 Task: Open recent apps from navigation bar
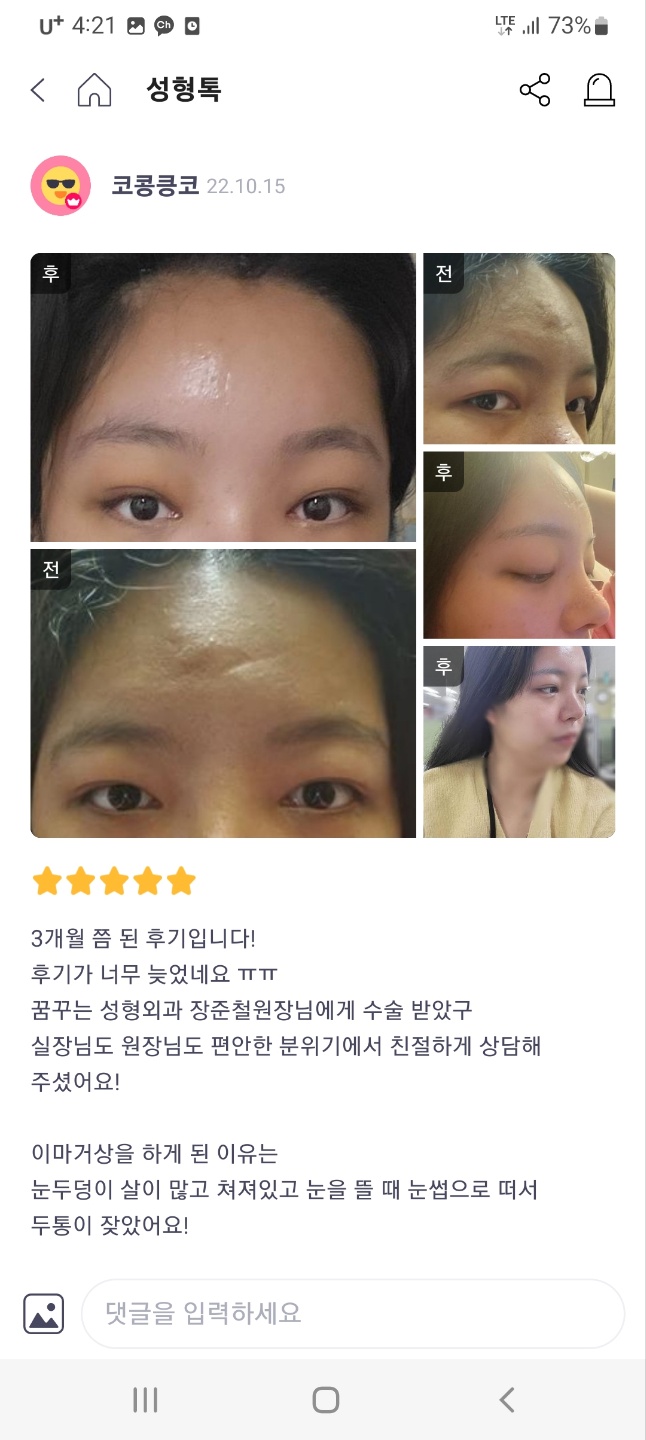point(146,1400)
